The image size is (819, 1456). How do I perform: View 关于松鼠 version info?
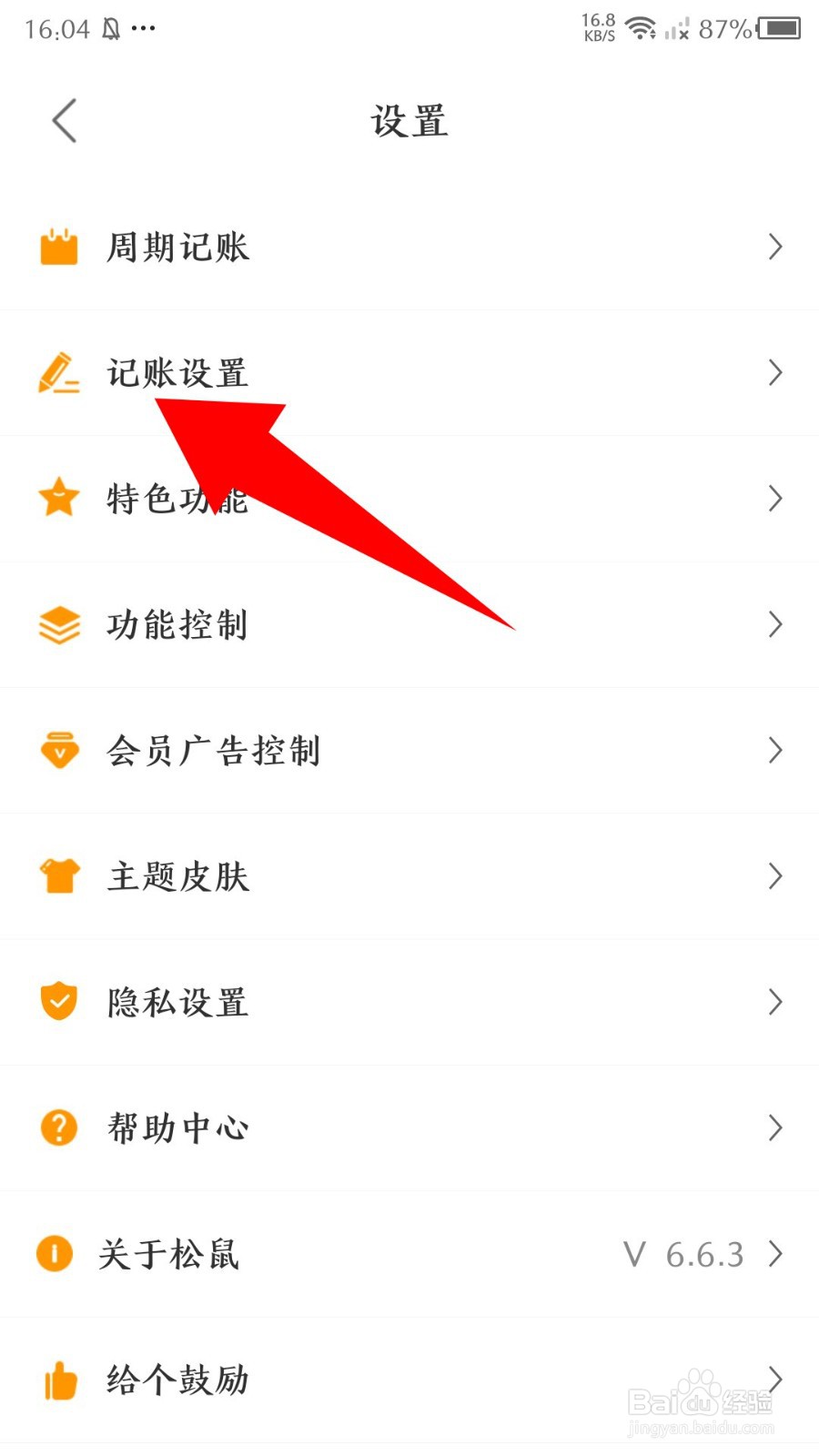tap(409, 1254)
